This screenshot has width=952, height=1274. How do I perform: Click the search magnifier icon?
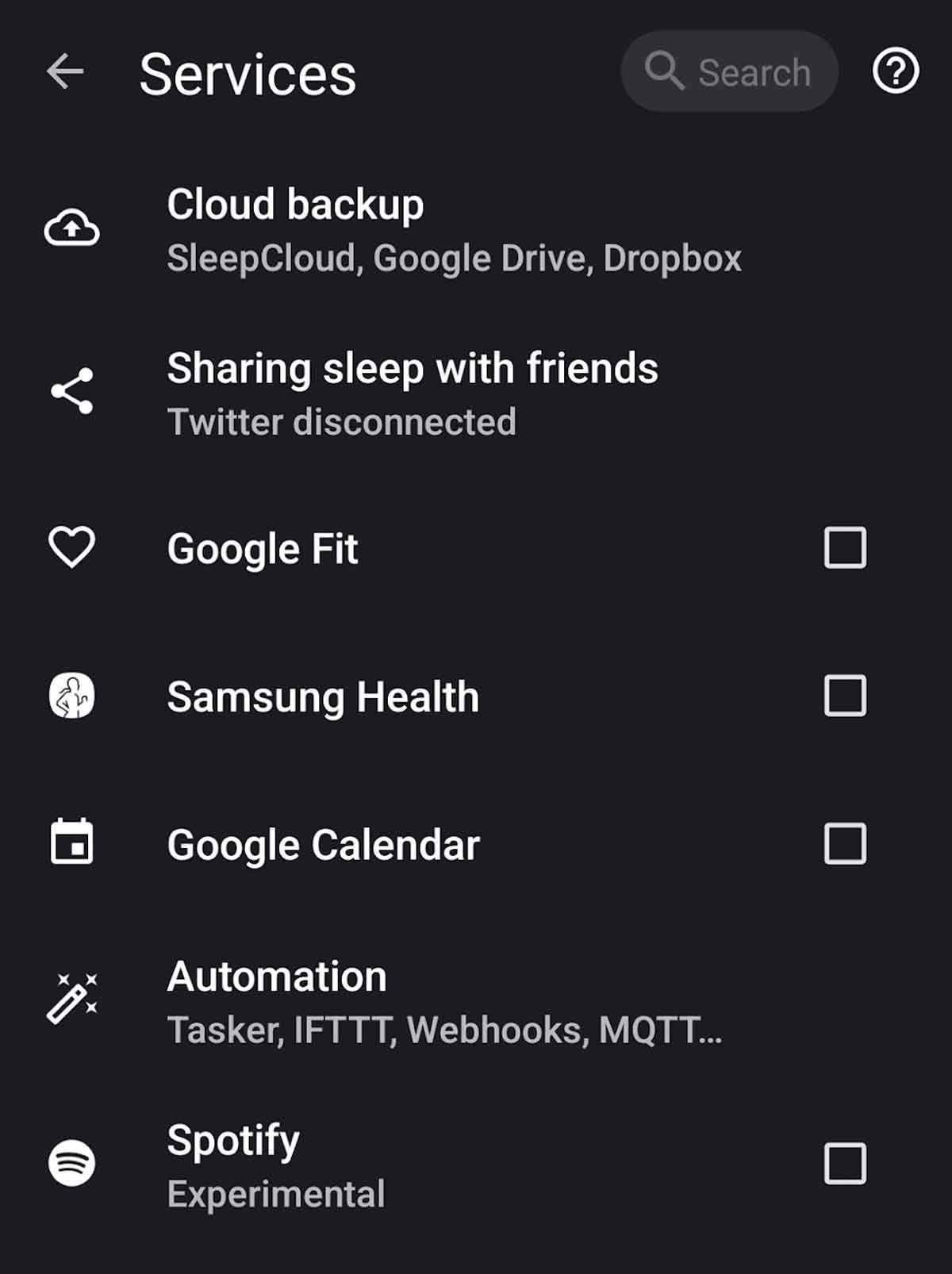pos(665,72)
